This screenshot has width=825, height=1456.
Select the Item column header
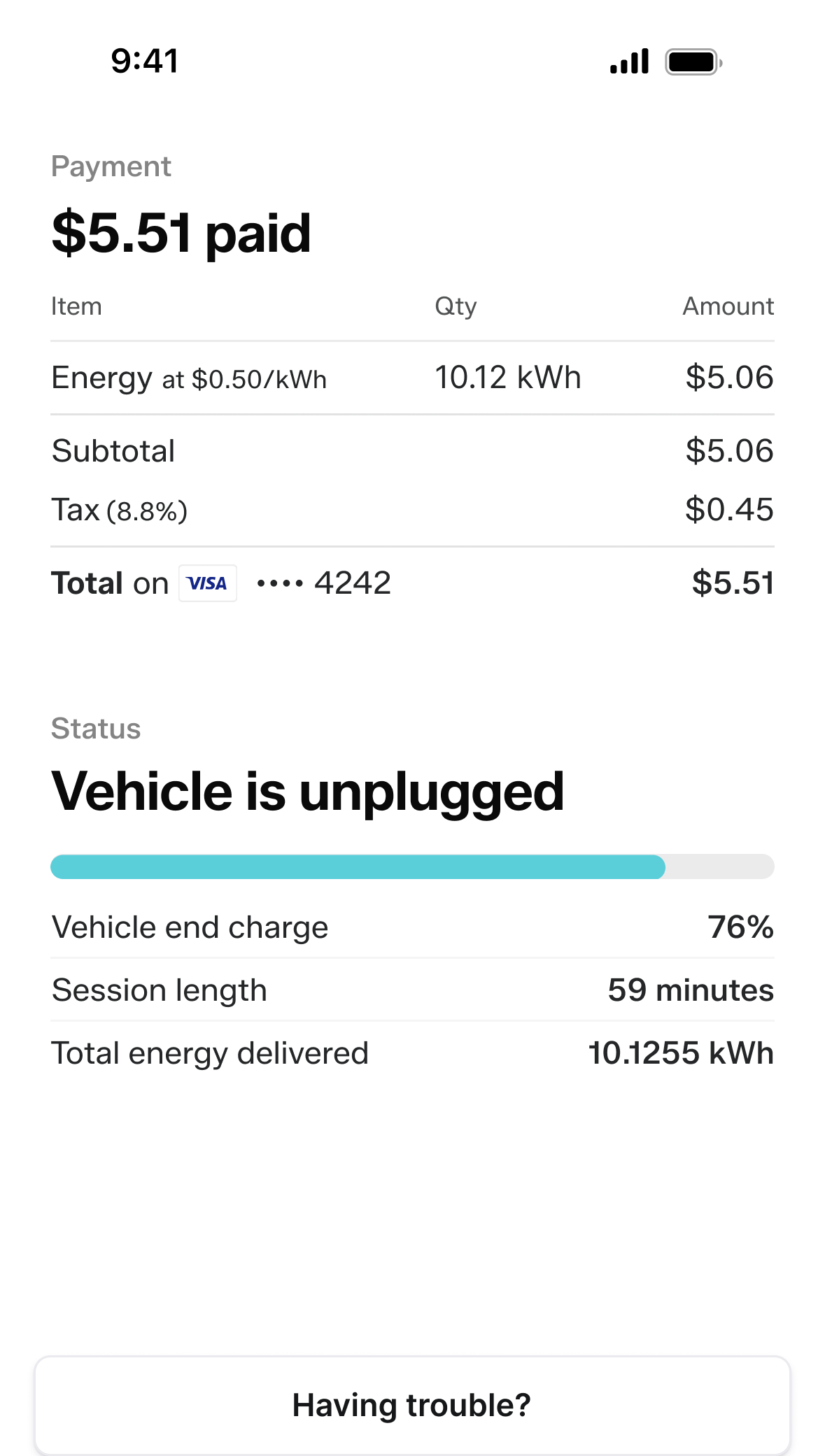[76, 306]
